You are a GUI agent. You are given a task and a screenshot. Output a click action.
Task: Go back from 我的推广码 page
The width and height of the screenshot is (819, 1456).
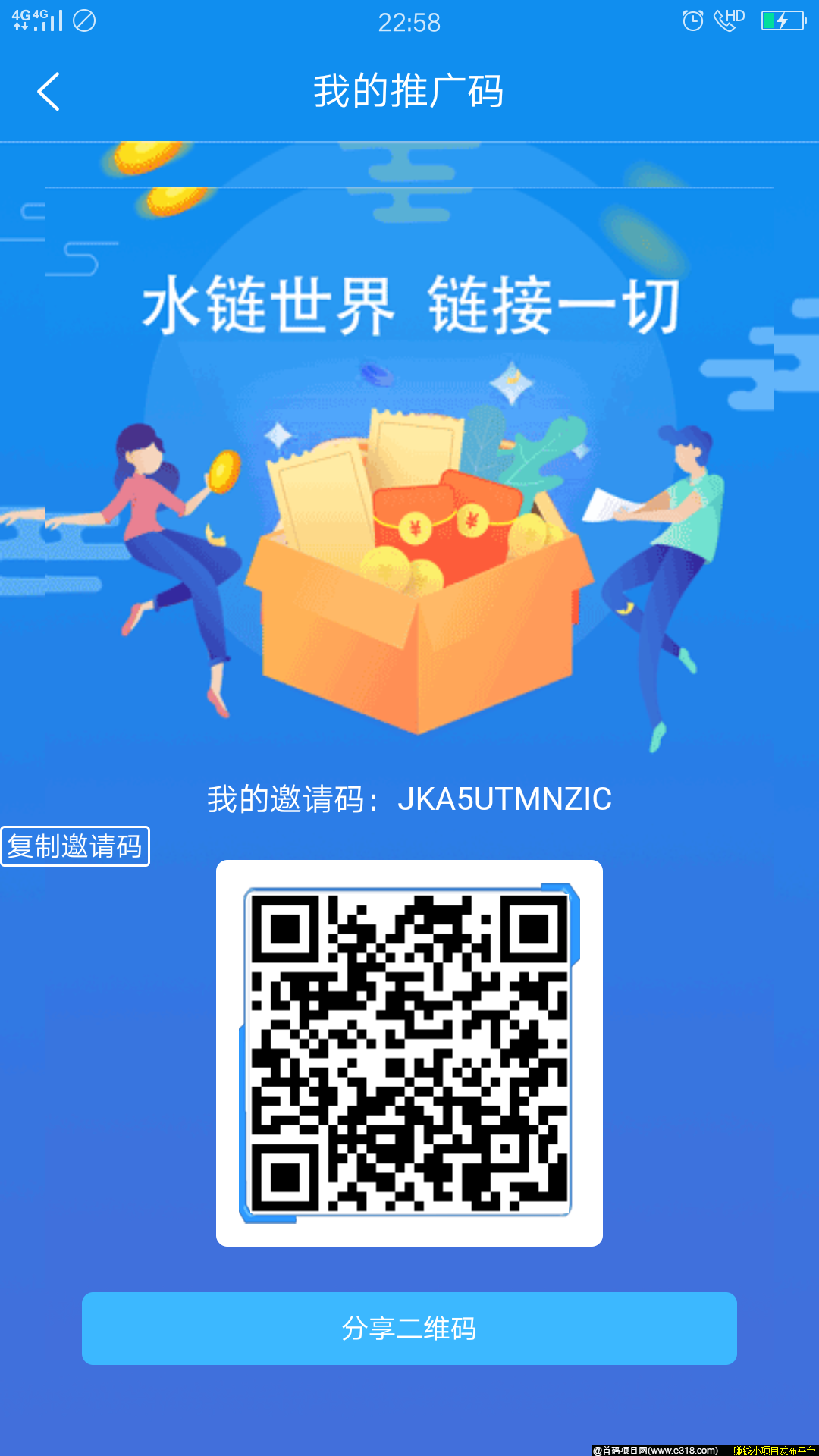(x=49, y=92)
